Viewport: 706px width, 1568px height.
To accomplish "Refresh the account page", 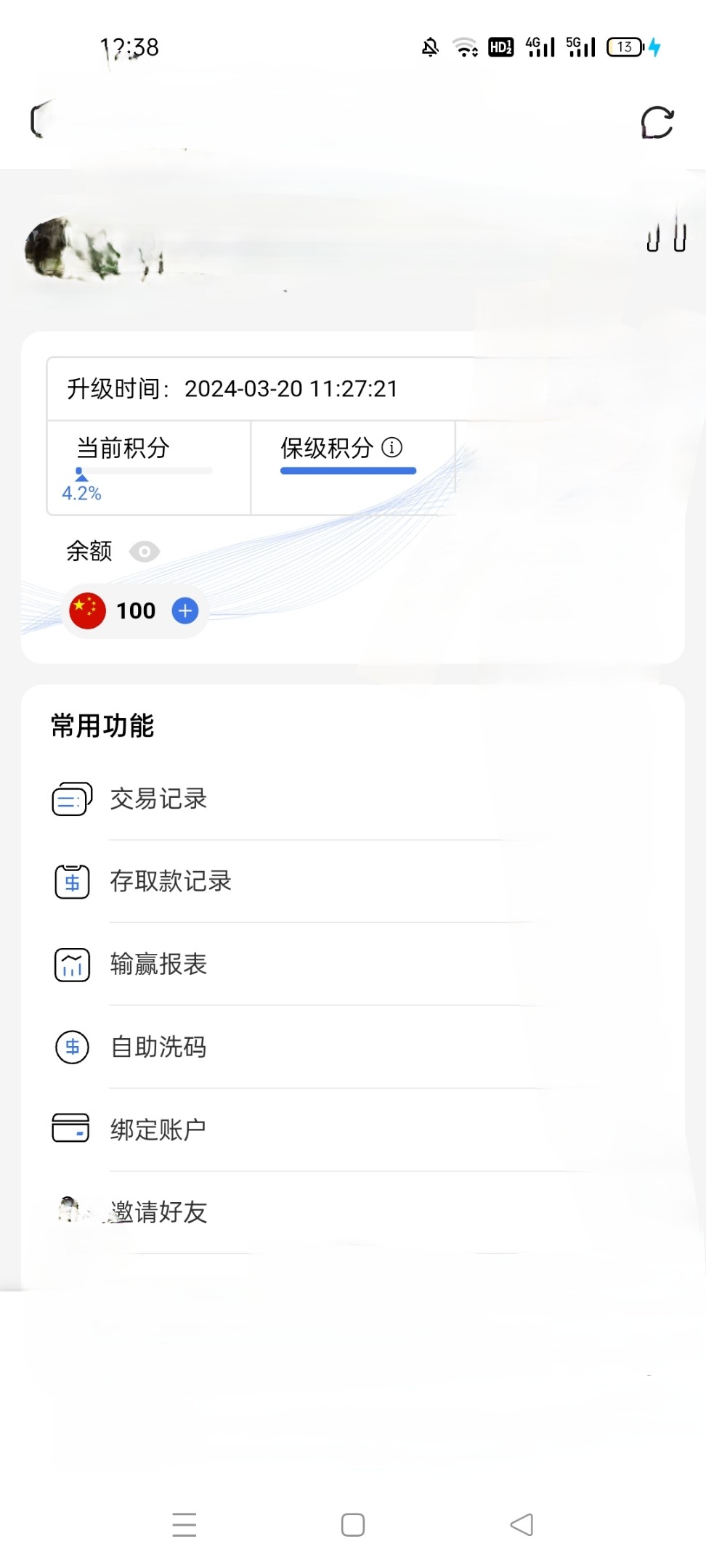I will (x=657, y=122).
